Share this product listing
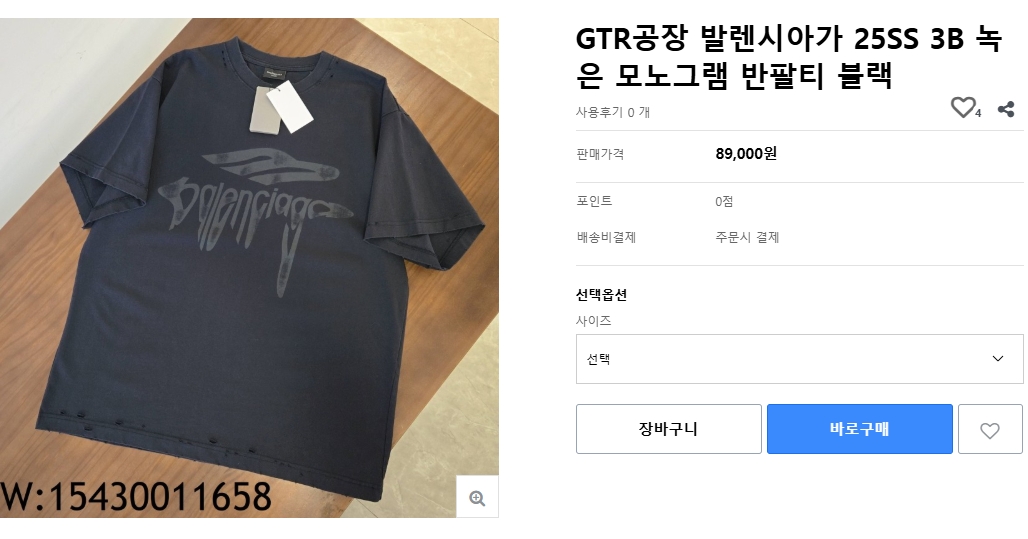This screenshot has width=1028, height=539. click(x=1006, y=109)
